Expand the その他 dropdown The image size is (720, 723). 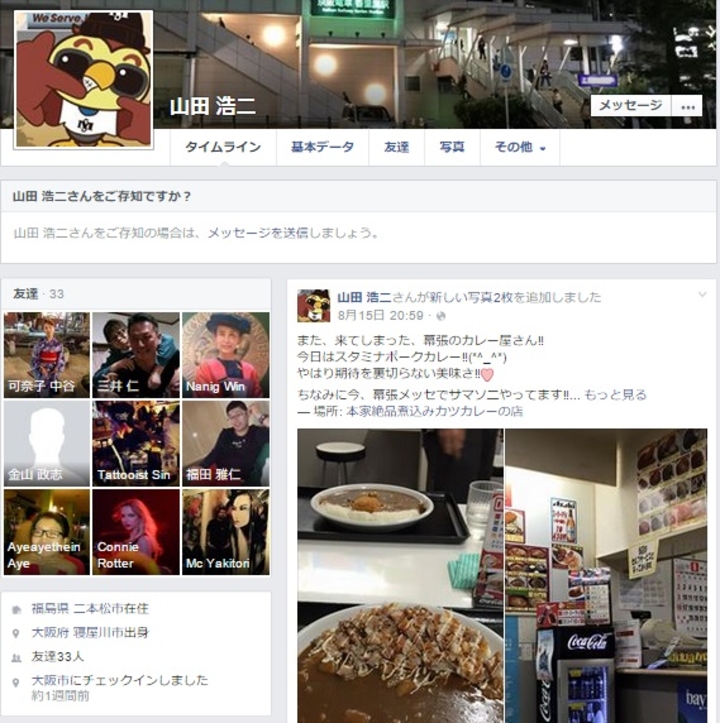[x=520, y=147]
